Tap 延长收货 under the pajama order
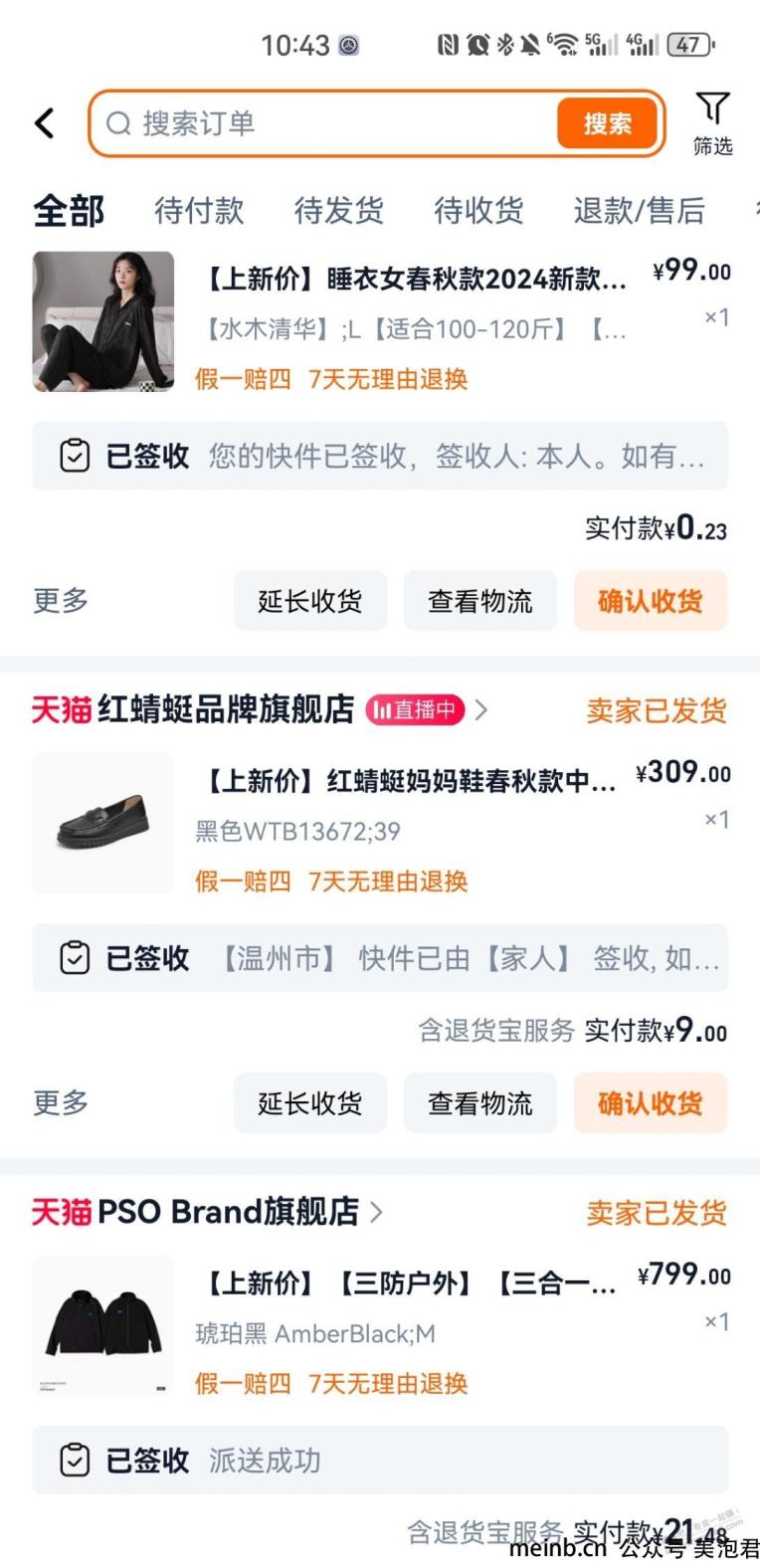 pyautogui.click(x=310, y=601)
